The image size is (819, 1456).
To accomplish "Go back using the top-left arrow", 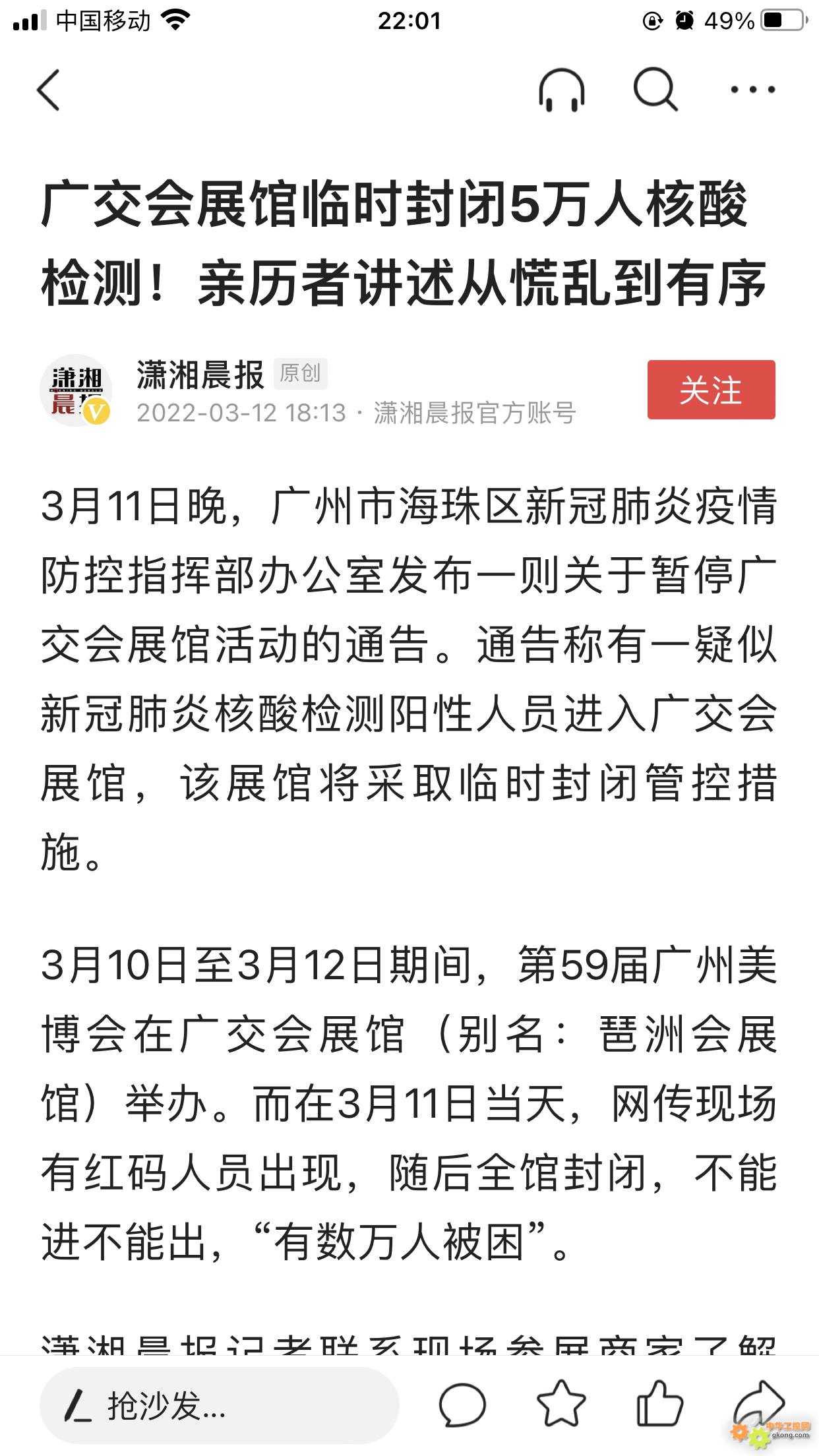I will [48, 90].
